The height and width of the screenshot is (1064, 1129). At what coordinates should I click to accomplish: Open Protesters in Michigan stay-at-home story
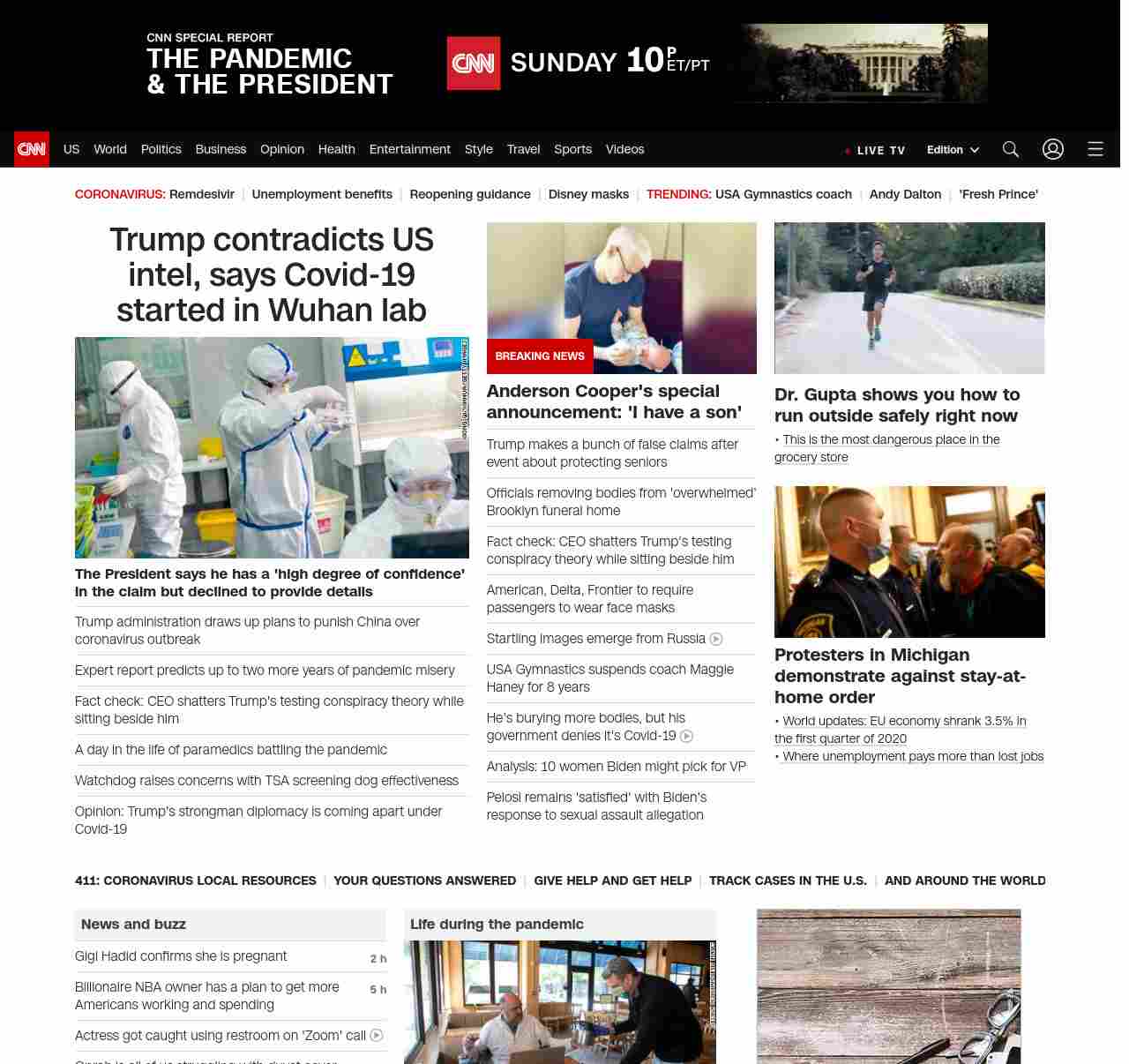[900, 675]
